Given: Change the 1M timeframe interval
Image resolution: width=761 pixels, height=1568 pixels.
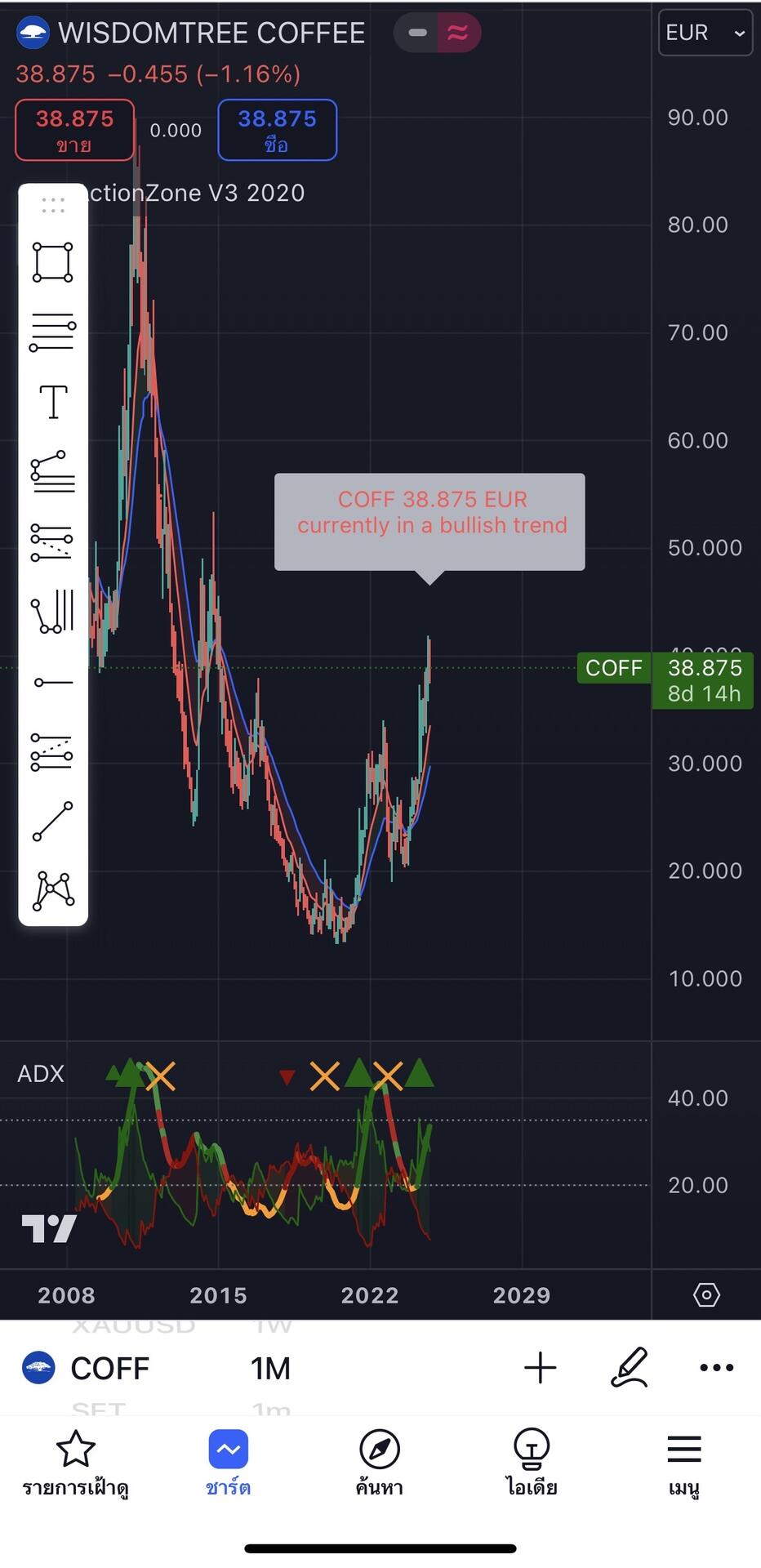Looking at the screenshot, I should (270, 1368).
